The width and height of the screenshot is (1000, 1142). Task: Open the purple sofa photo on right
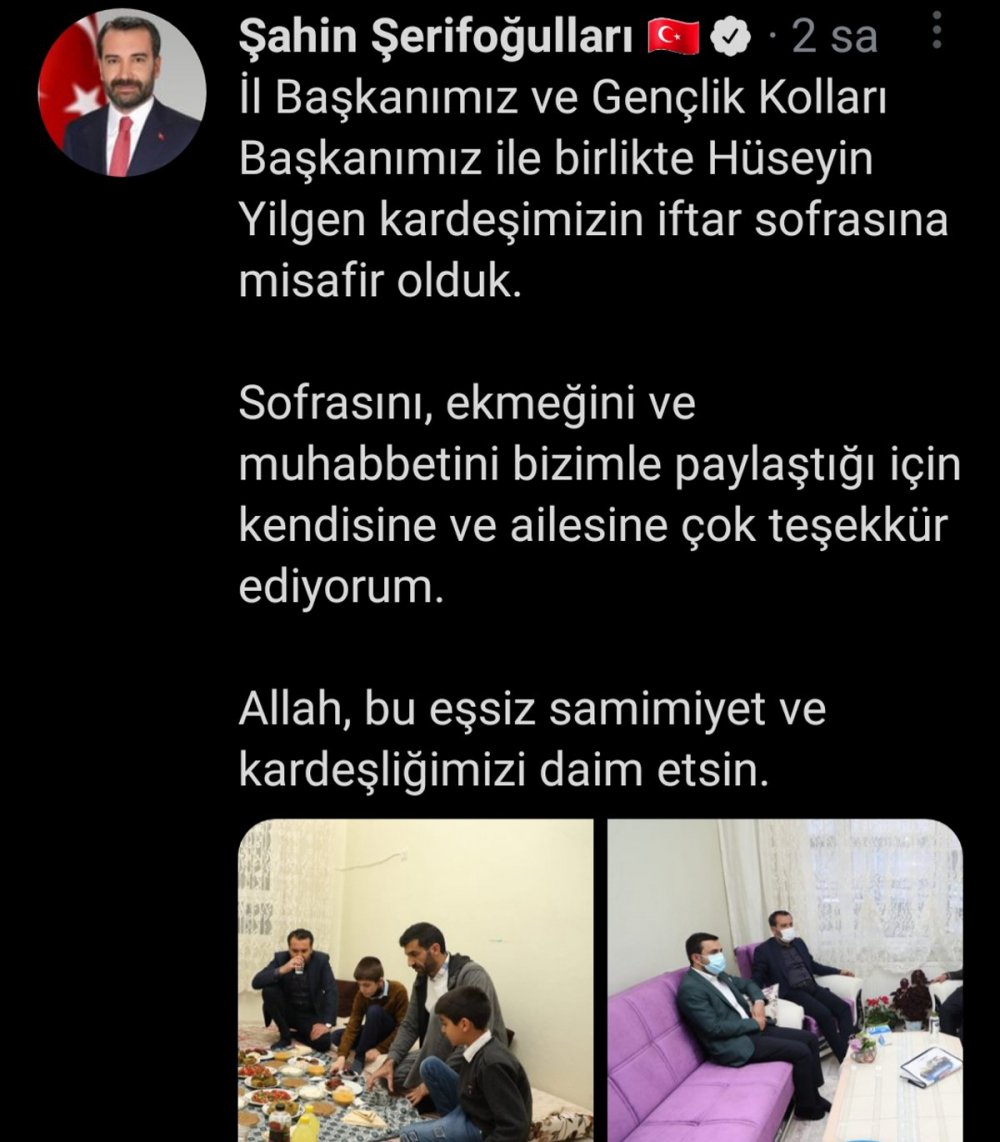point(785,980)
